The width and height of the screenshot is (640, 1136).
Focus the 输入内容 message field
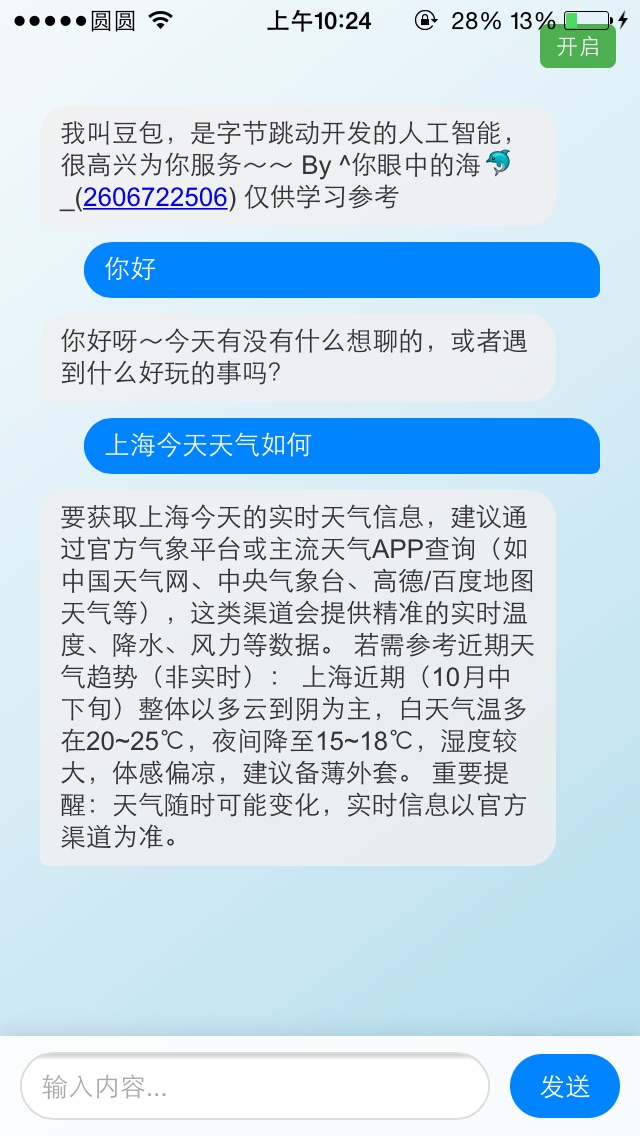pyautogui.click(x=255, y=1086)
